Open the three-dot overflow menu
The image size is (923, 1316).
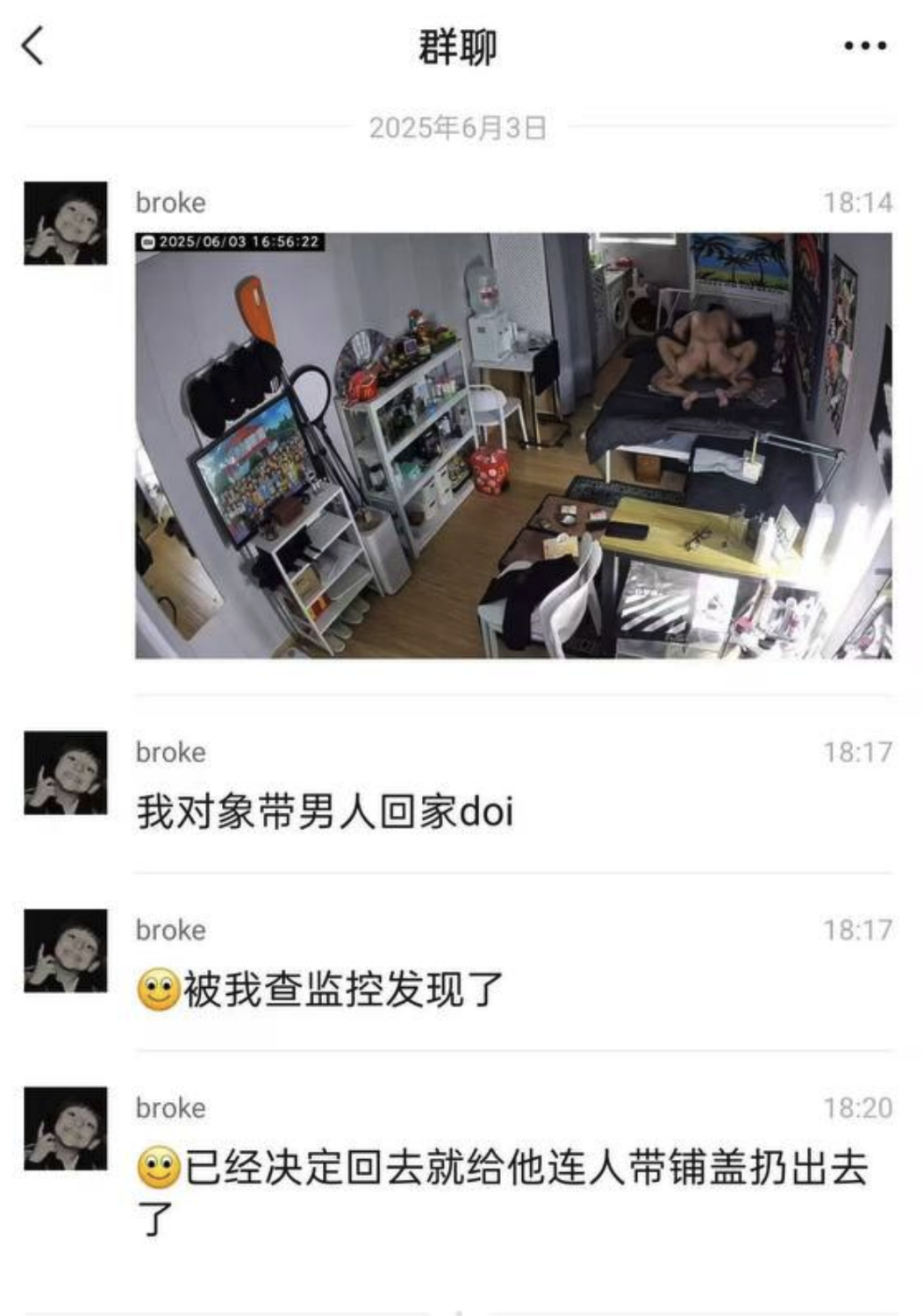(864, 46)
